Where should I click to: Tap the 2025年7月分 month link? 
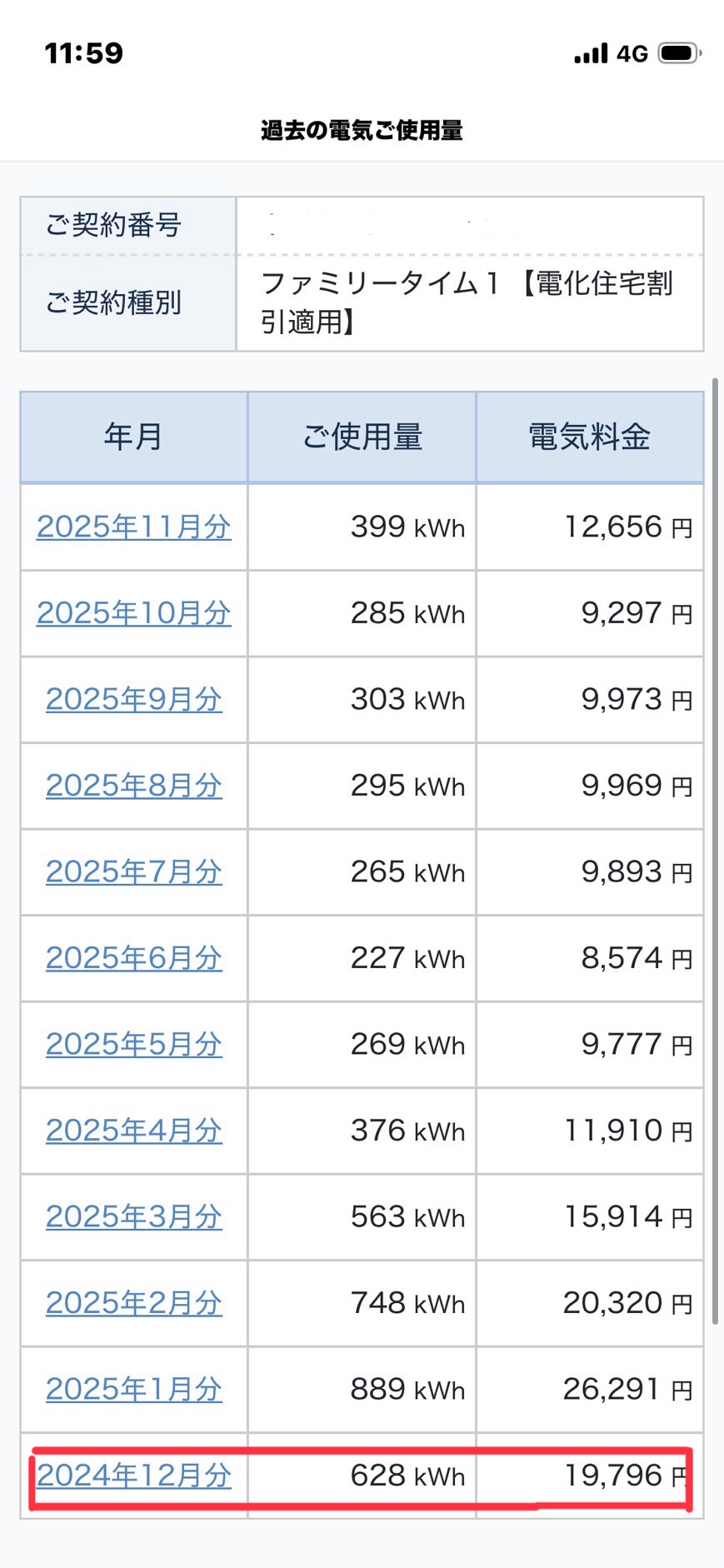click(x=133, y=871)
